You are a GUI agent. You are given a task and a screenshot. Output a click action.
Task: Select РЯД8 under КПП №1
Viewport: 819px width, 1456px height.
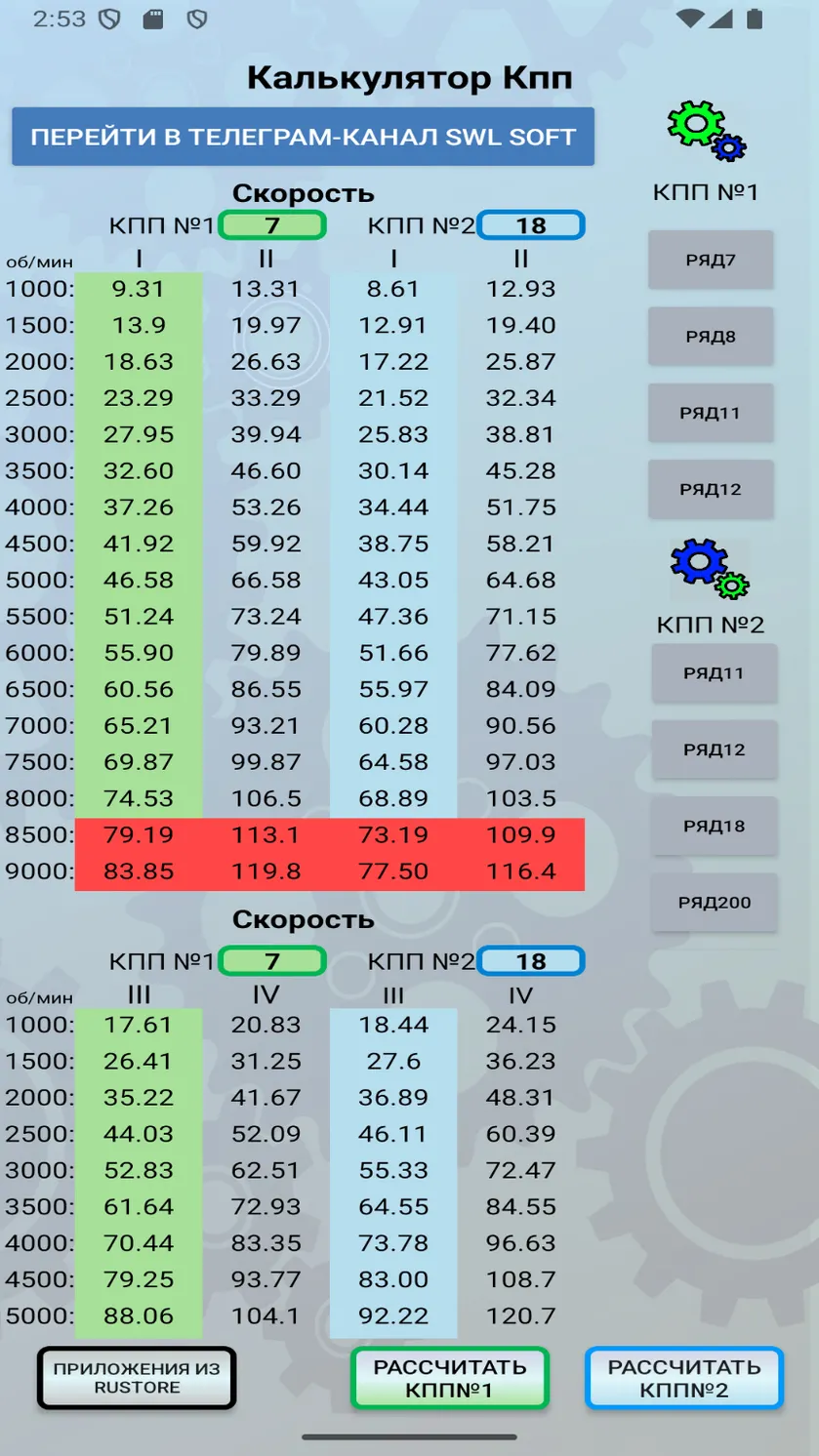[x=711, y=337]
